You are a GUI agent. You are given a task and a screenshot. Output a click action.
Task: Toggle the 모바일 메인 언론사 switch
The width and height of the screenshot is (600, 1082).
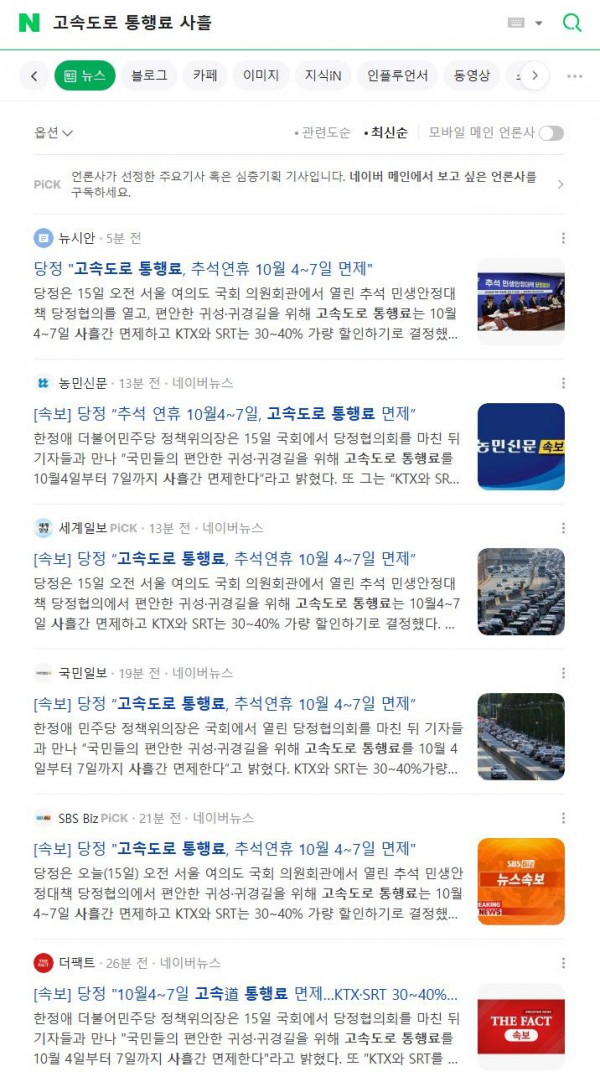click(x=551, y=133)
